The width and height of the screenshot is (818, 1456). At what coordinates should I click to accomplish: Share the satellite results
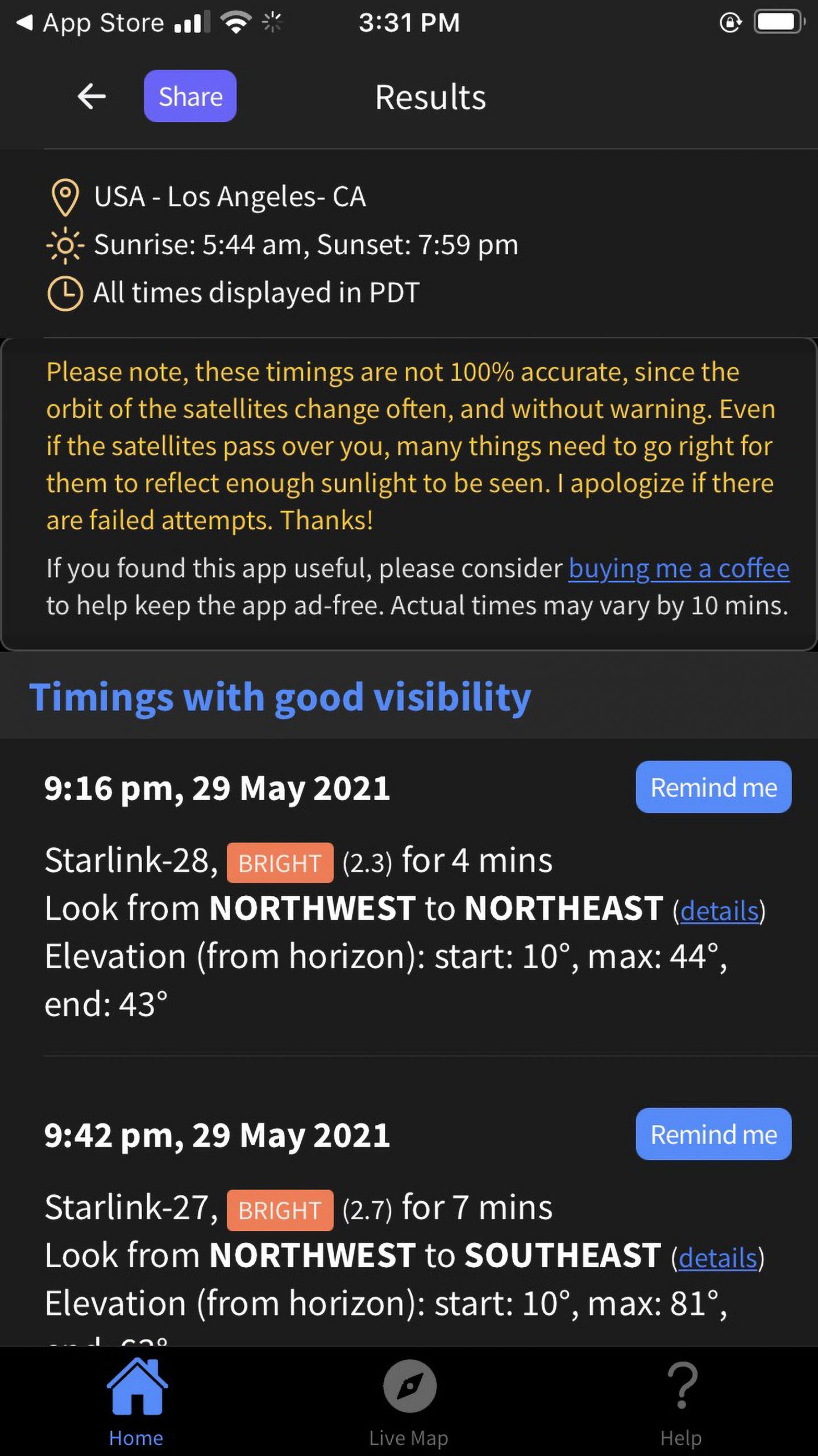pyautogui.click(x=190, y=96)
